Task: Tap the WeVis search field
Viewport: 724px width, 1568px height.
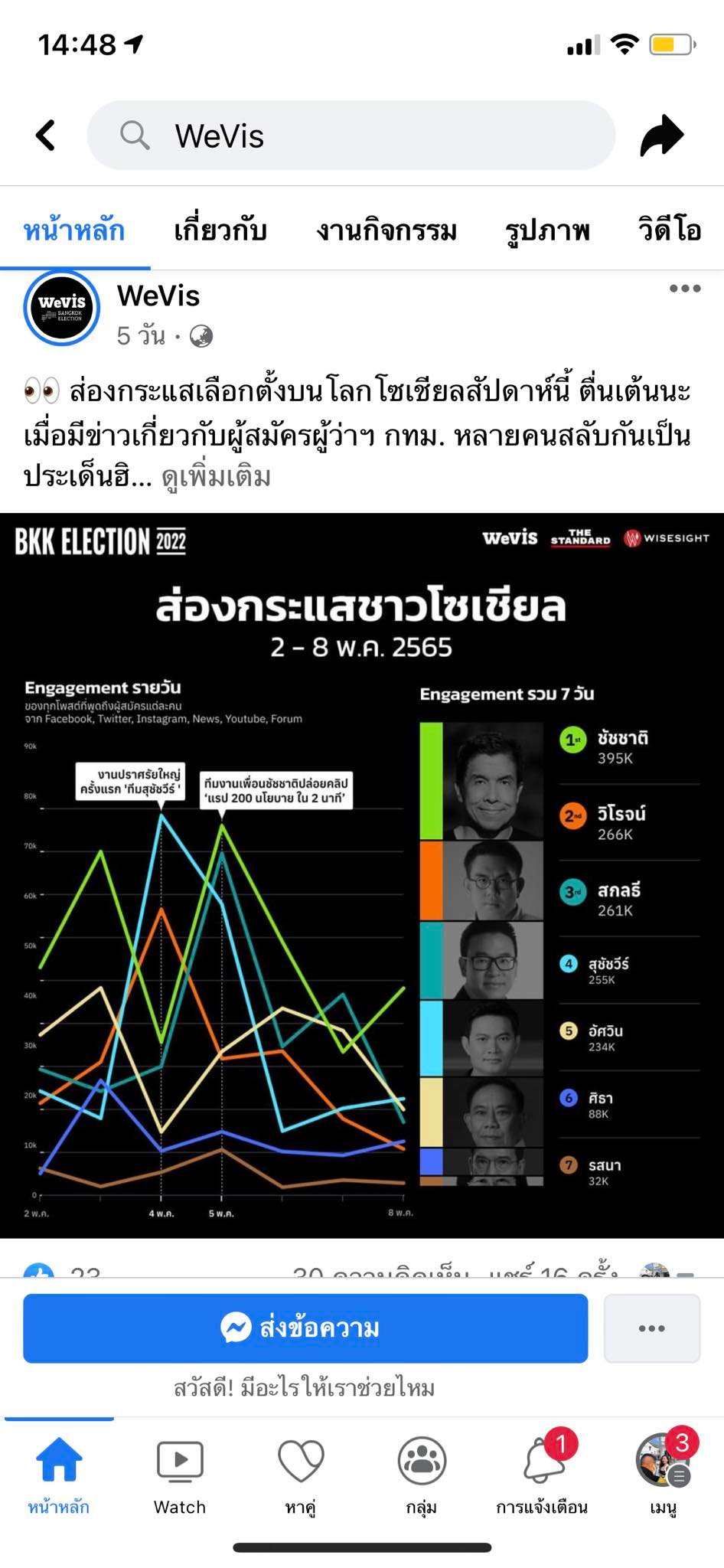Action: coord(352,136)
